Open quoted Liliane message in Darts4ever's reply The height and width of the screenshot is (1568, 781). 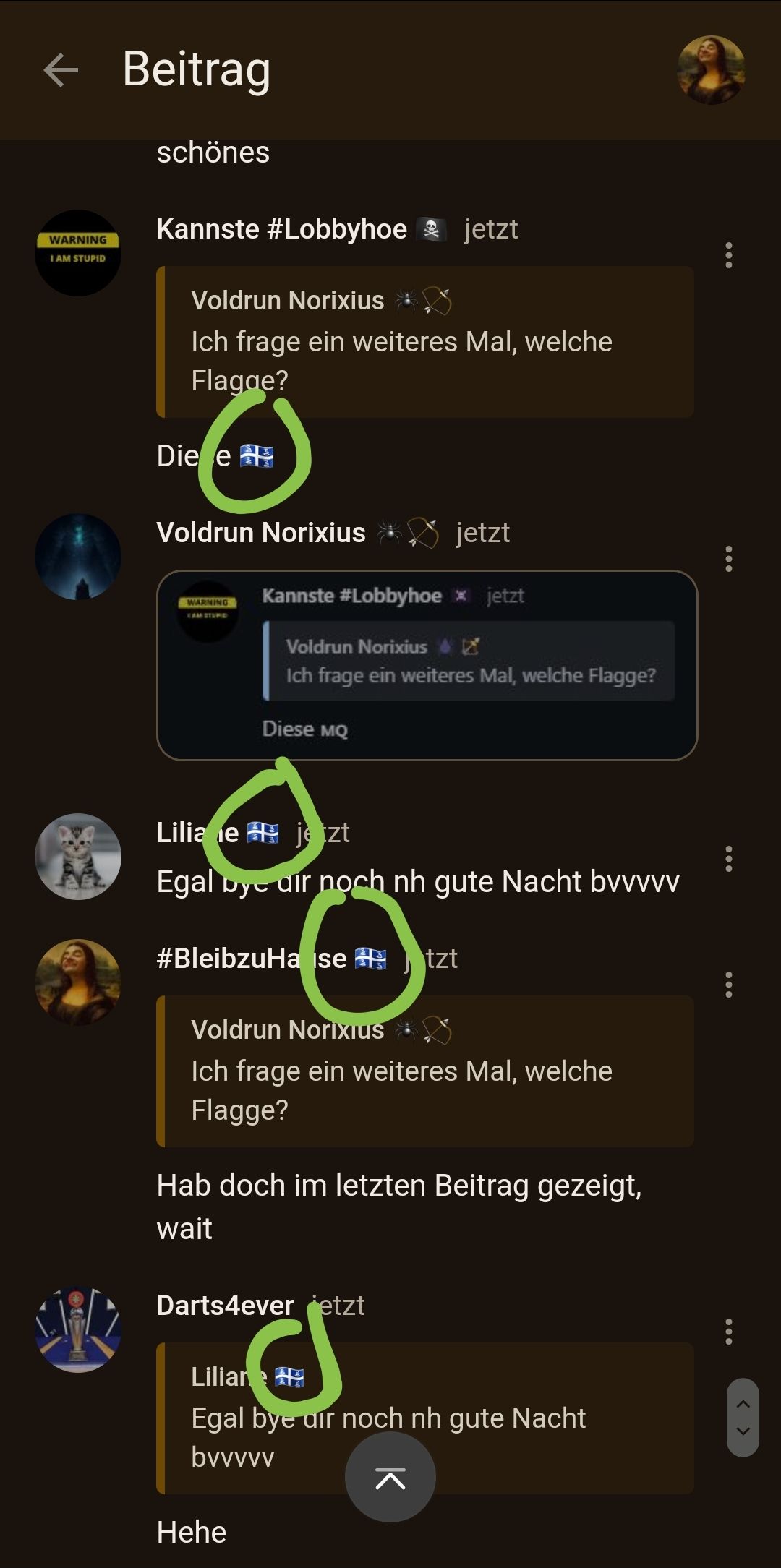point(425,1418)
